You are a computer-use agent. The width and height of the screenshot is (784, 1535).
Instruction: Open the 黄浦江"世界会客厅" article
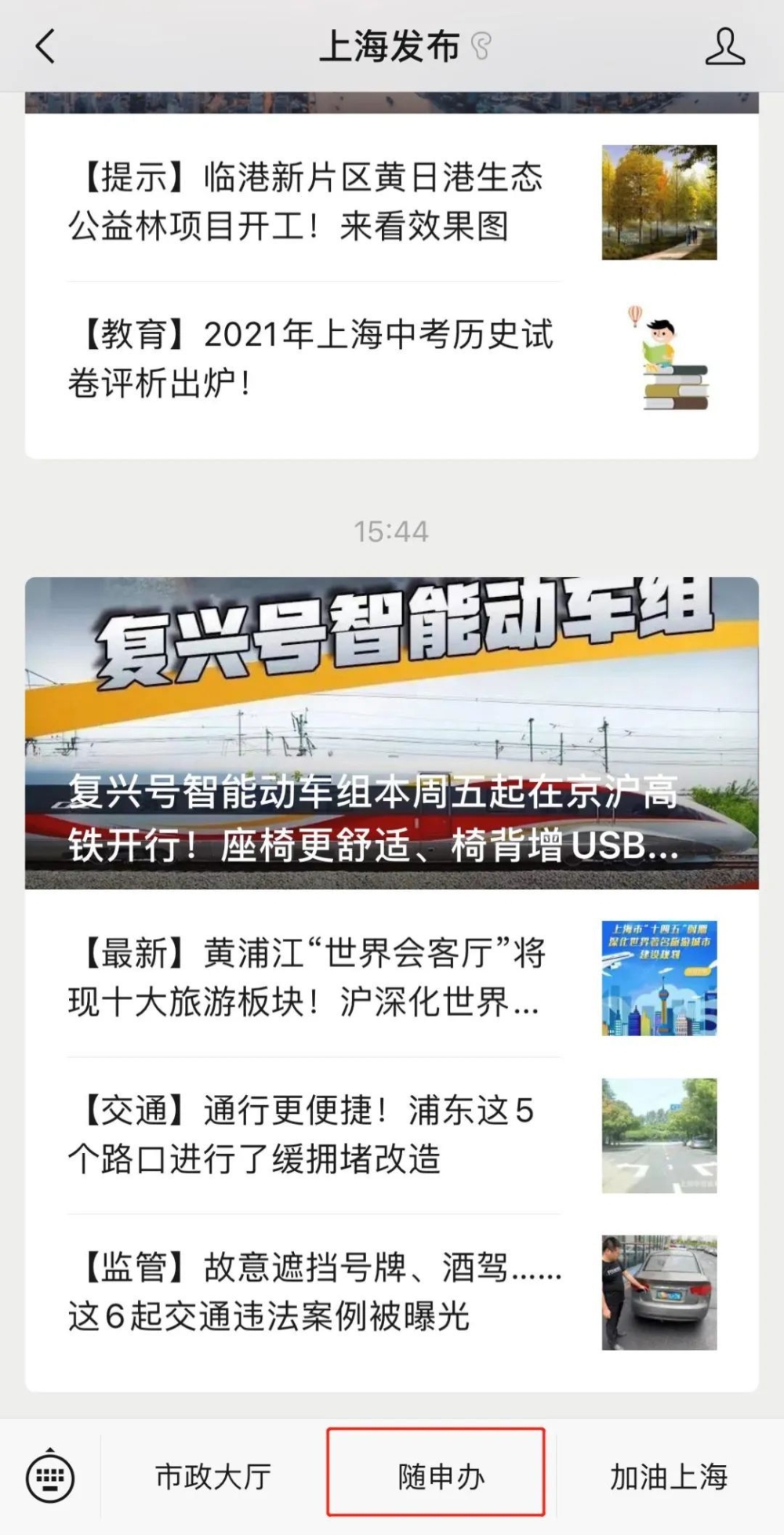[392, 977]
